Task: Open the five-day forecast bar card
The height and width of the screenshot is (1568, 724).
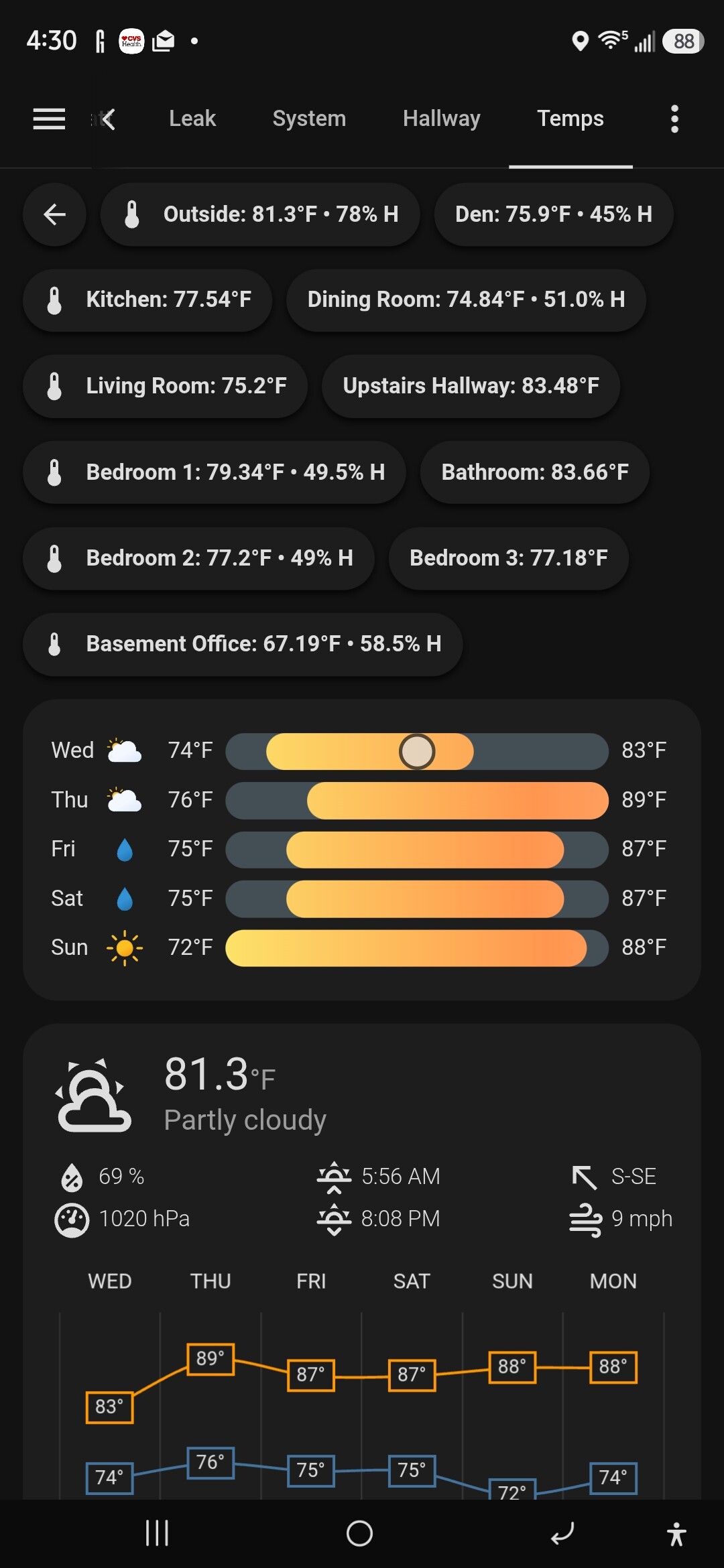Action: tap(362, 850)
